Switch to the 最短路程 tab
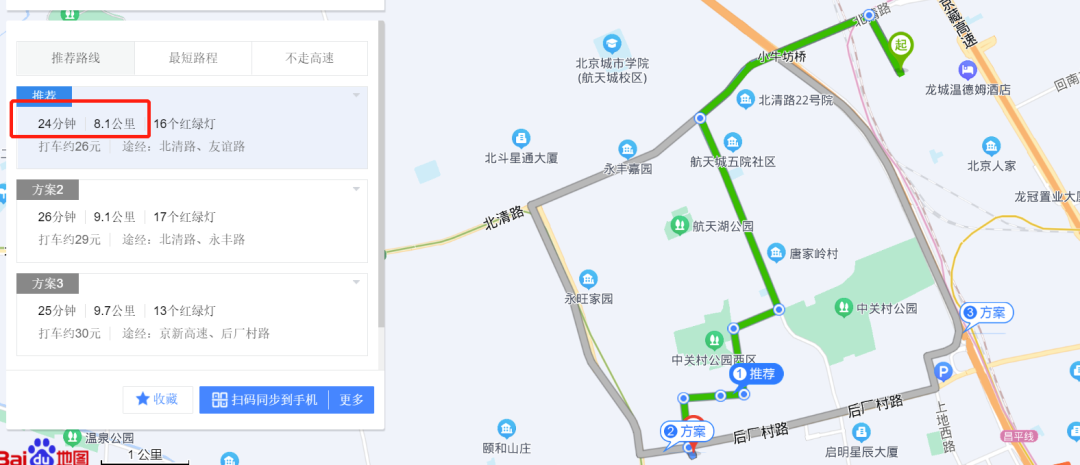 (x=192, y=58)
